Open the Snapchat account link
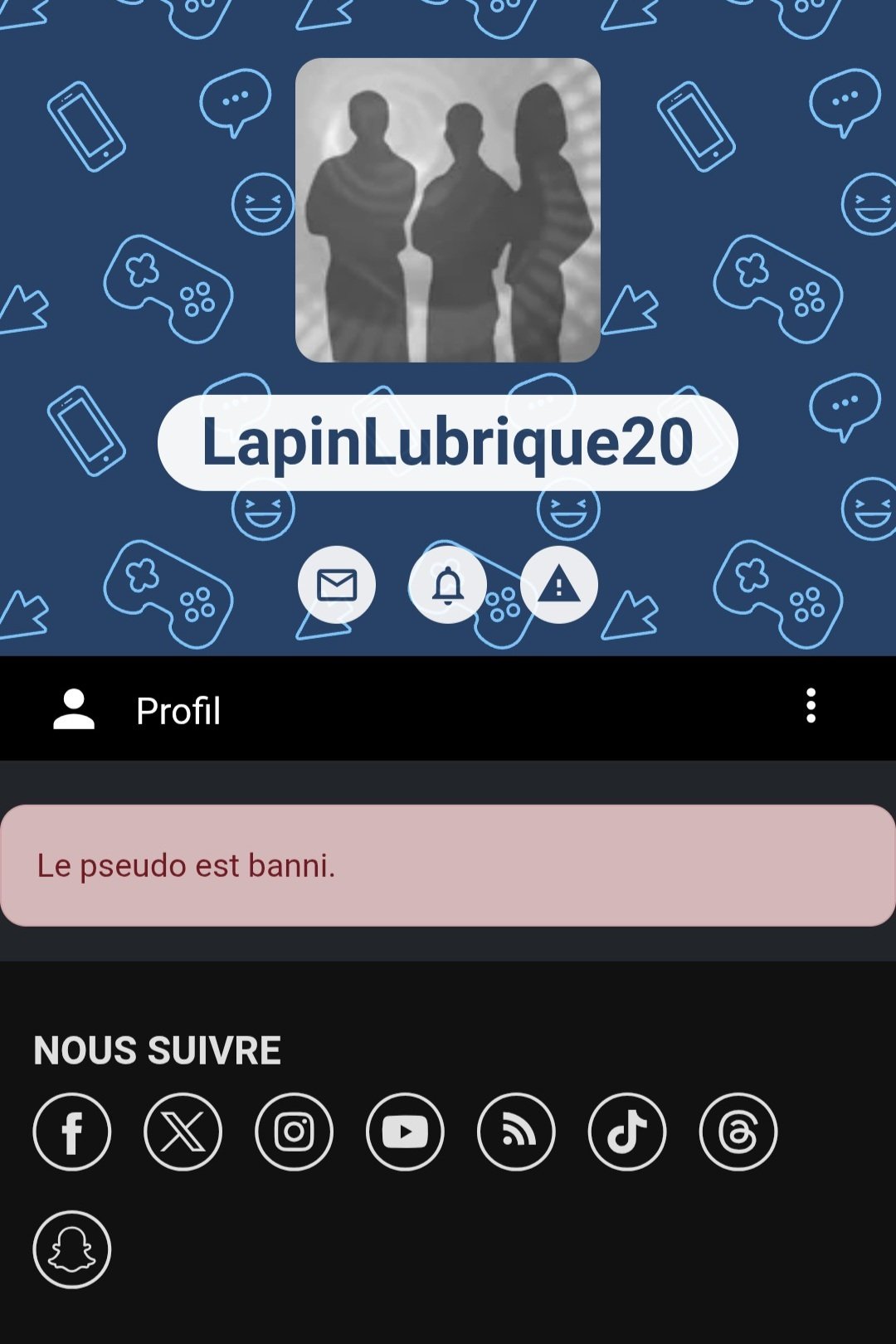The width and height of the screenshot is (896, 1344). click(72, 1249)
